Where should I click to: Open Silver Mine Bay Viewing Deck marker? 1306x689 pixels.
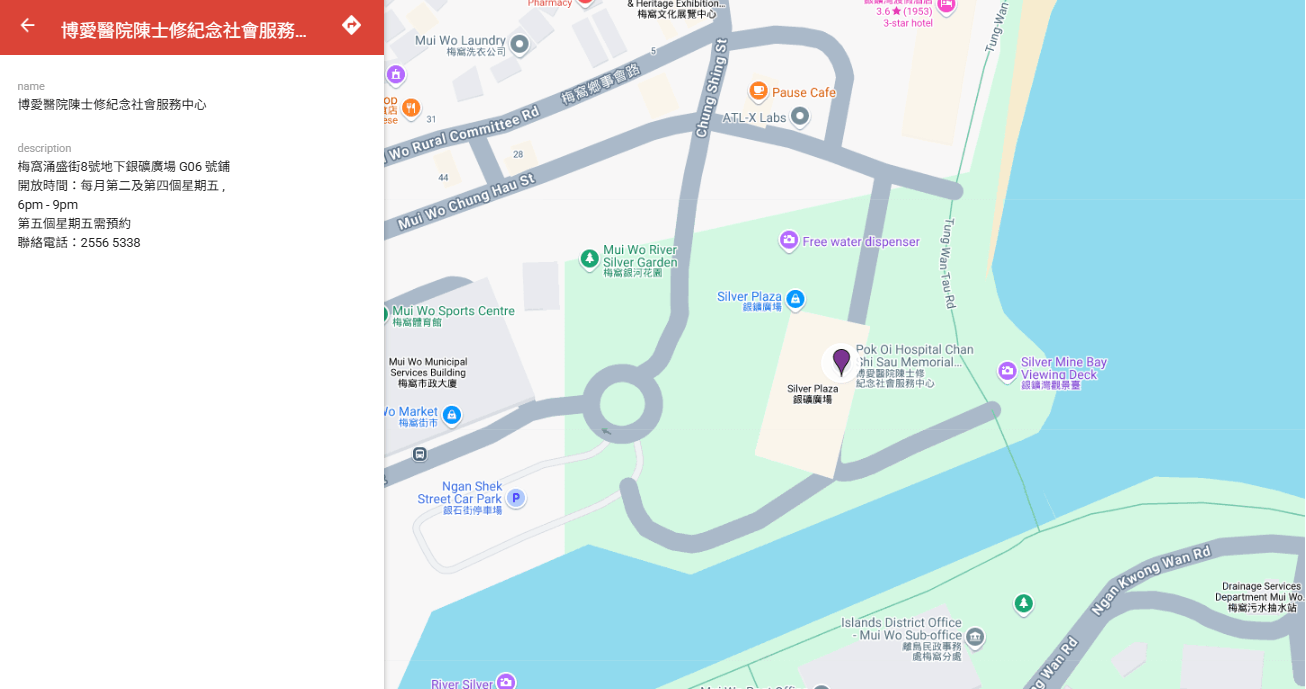click(1007, 371)
